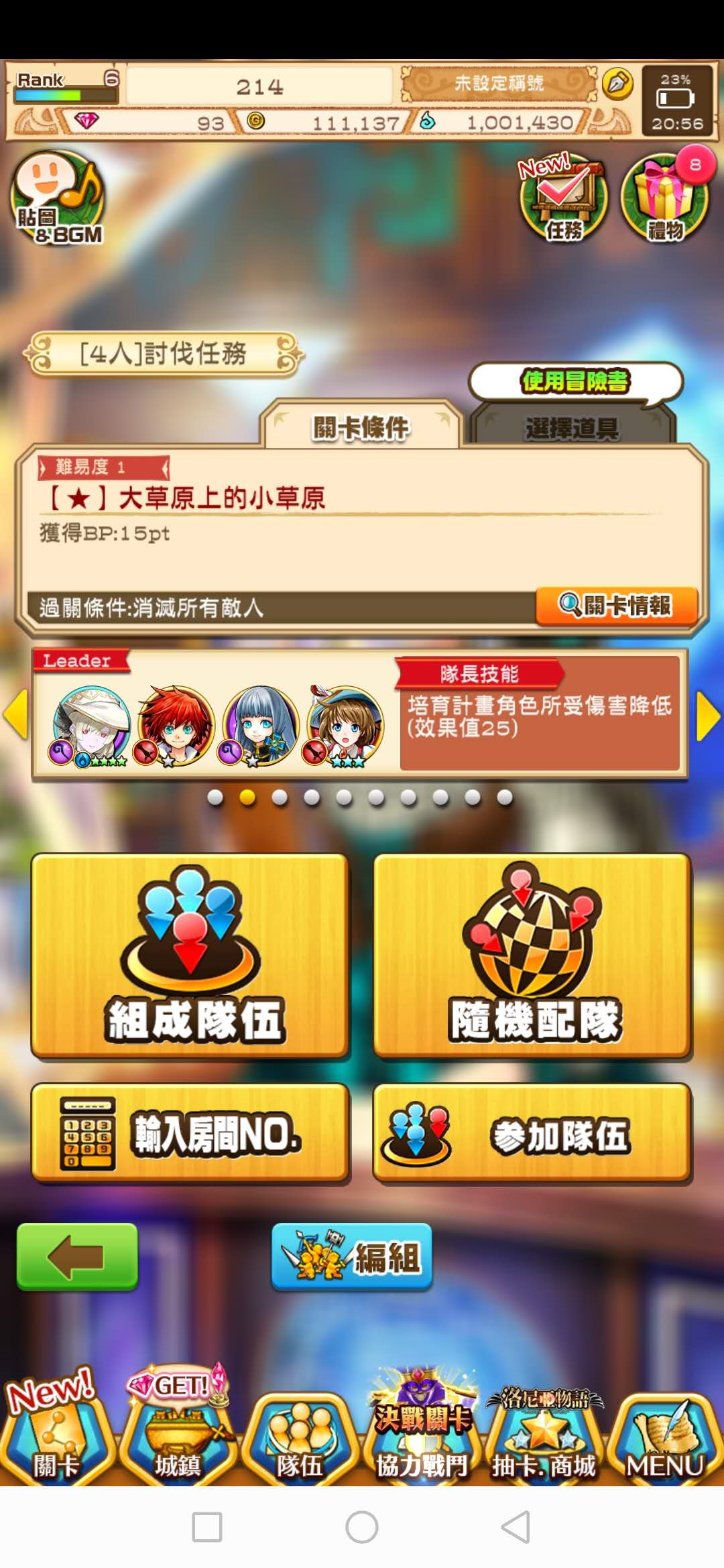Switch to the 選擇道具 tab

point(572,427)
